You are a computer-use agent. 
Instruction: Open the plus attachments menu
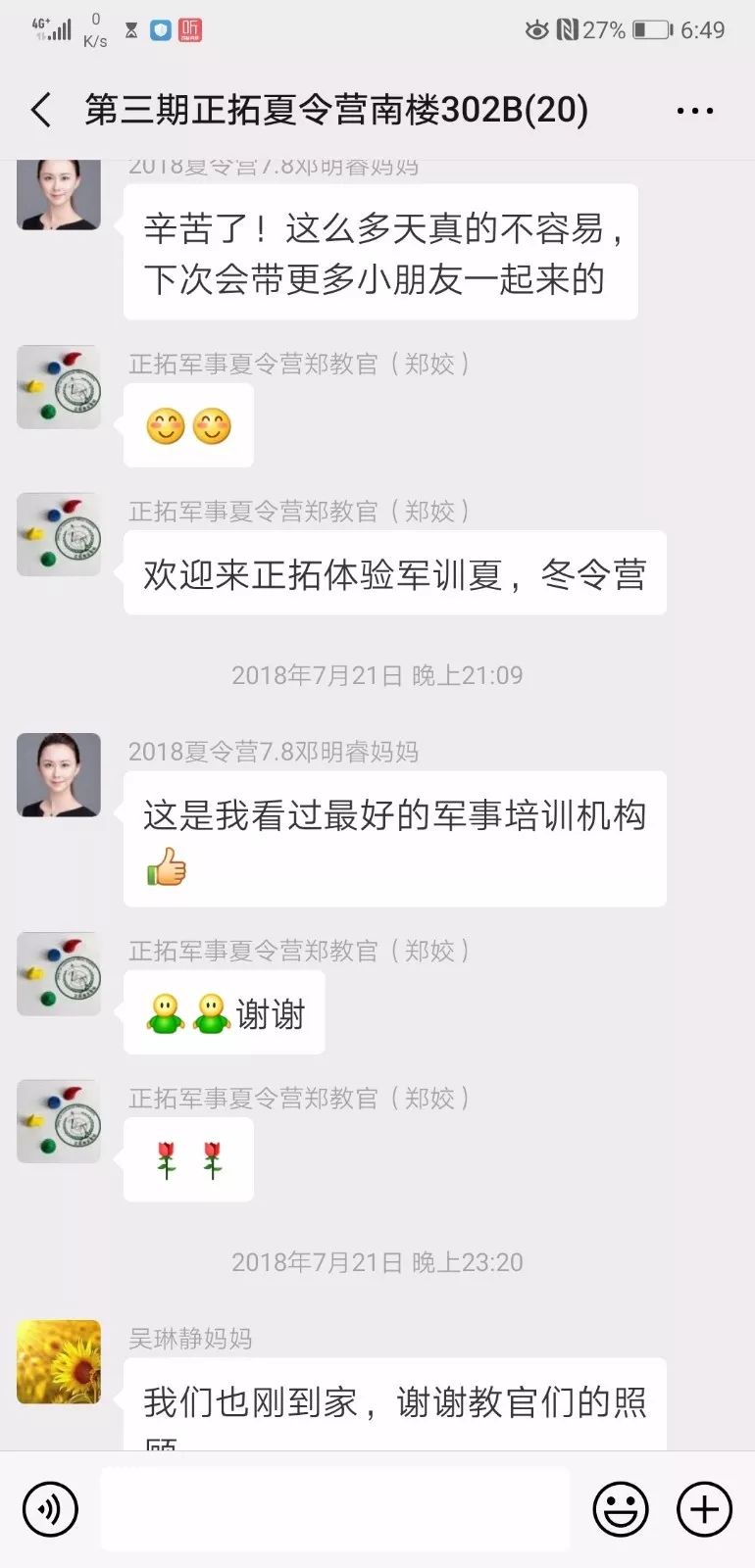click(x=704, y=1509)
